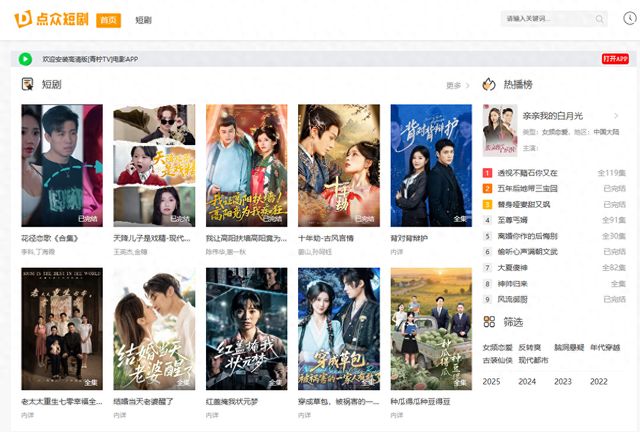Viewport: 640px width, 432px height.
Task: Open the 结婚当天老婆醒了 drama card
Action: click(x=154, y=328)
